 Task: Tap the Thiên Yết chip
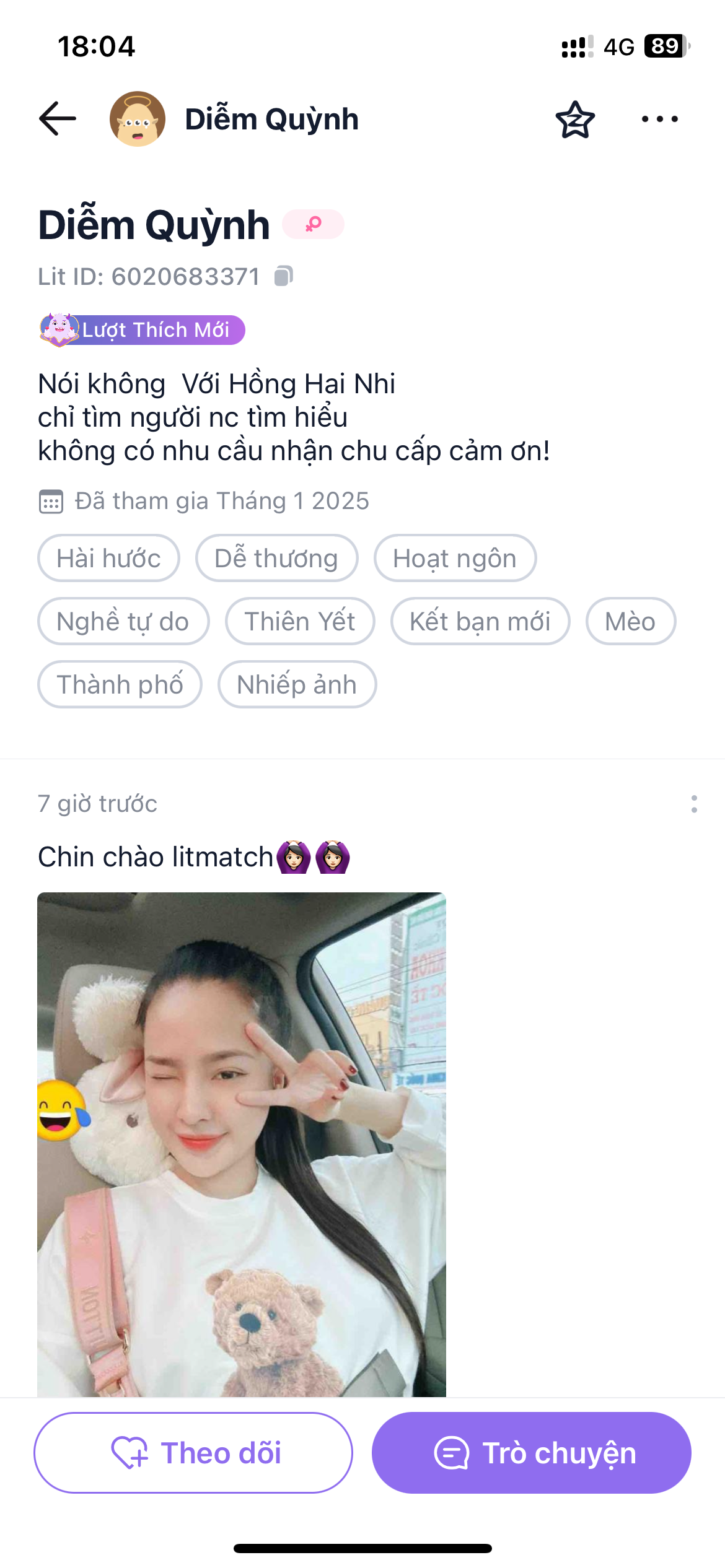click(x=300, y=622)
